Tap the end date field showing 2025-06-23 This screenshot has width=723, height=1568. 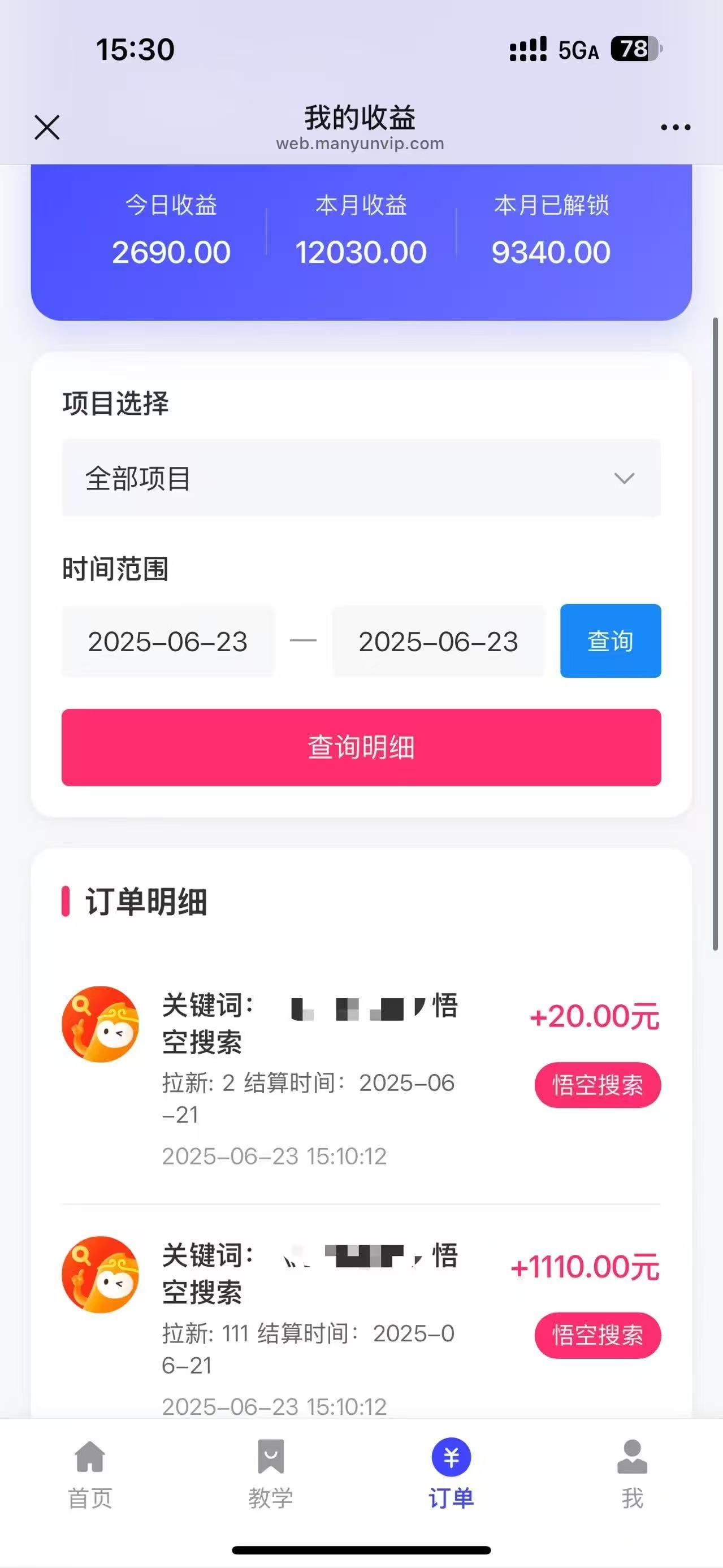pos(438,641)
